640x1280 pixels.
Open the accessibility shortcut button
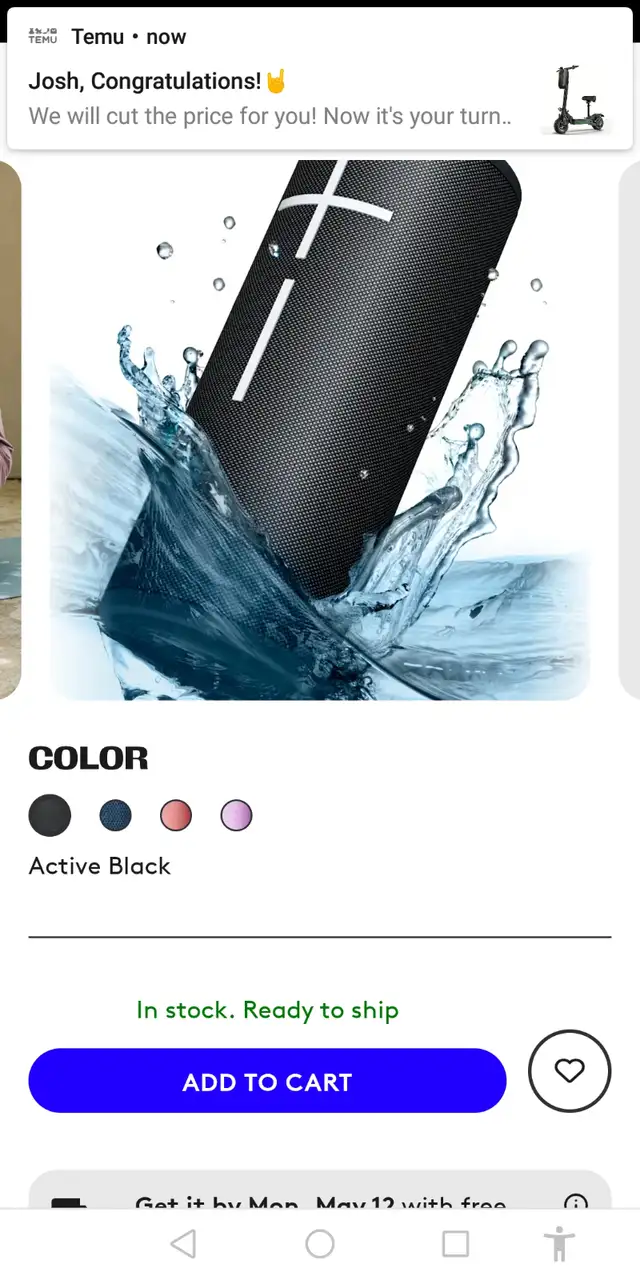pyautogui.click(x=560, y=1244)
